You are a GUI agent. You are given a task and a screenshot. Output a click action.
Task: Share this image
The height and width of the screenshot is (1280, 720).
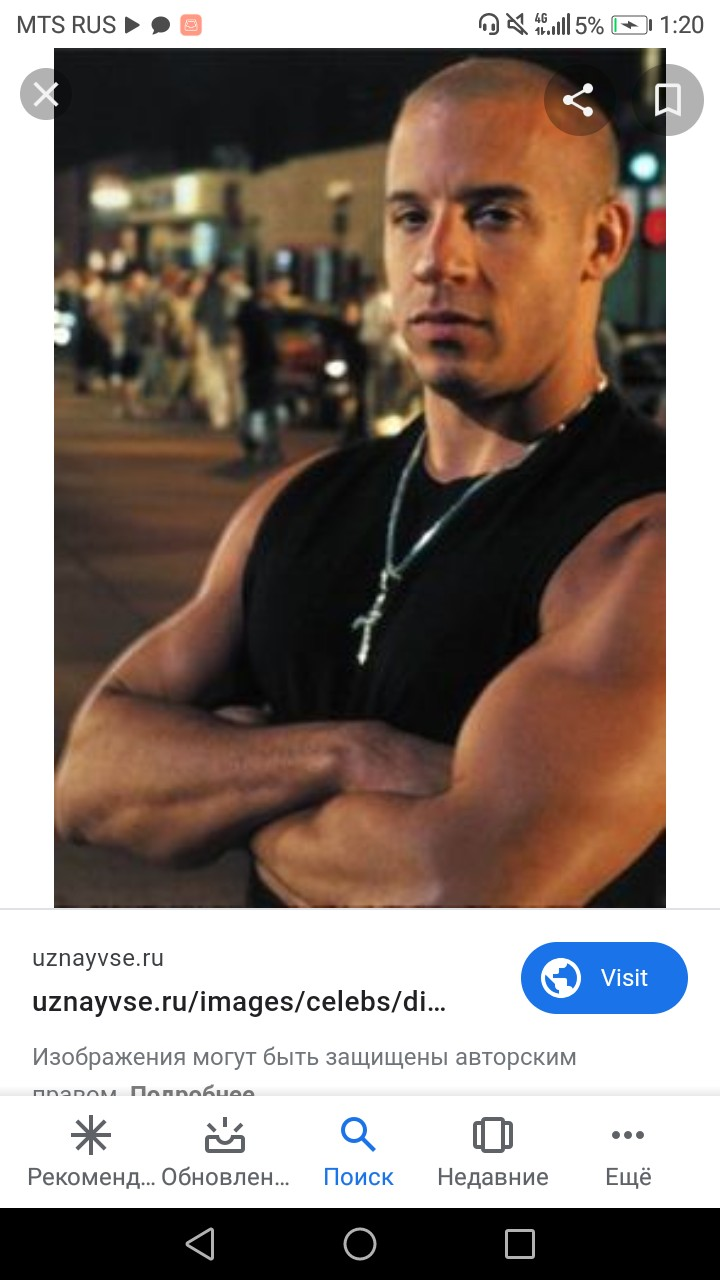[577, 99]
